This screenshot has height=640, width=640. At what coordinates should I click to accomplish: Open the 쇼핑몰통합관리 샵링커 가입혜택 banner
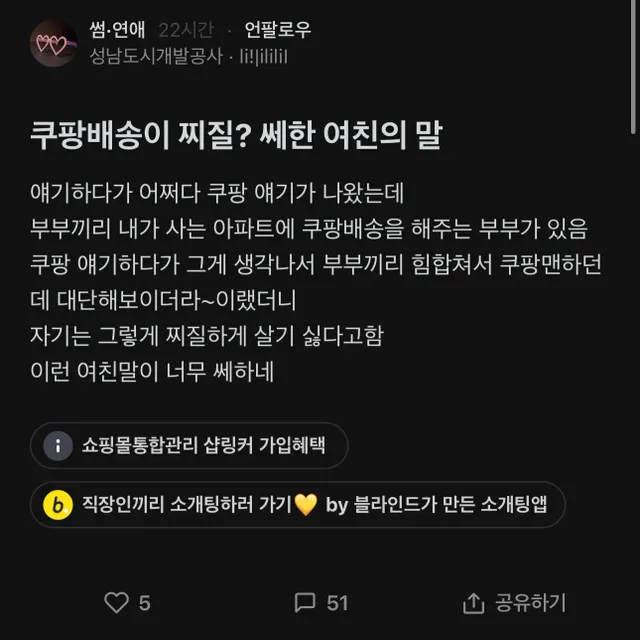[x=190, y=445]
